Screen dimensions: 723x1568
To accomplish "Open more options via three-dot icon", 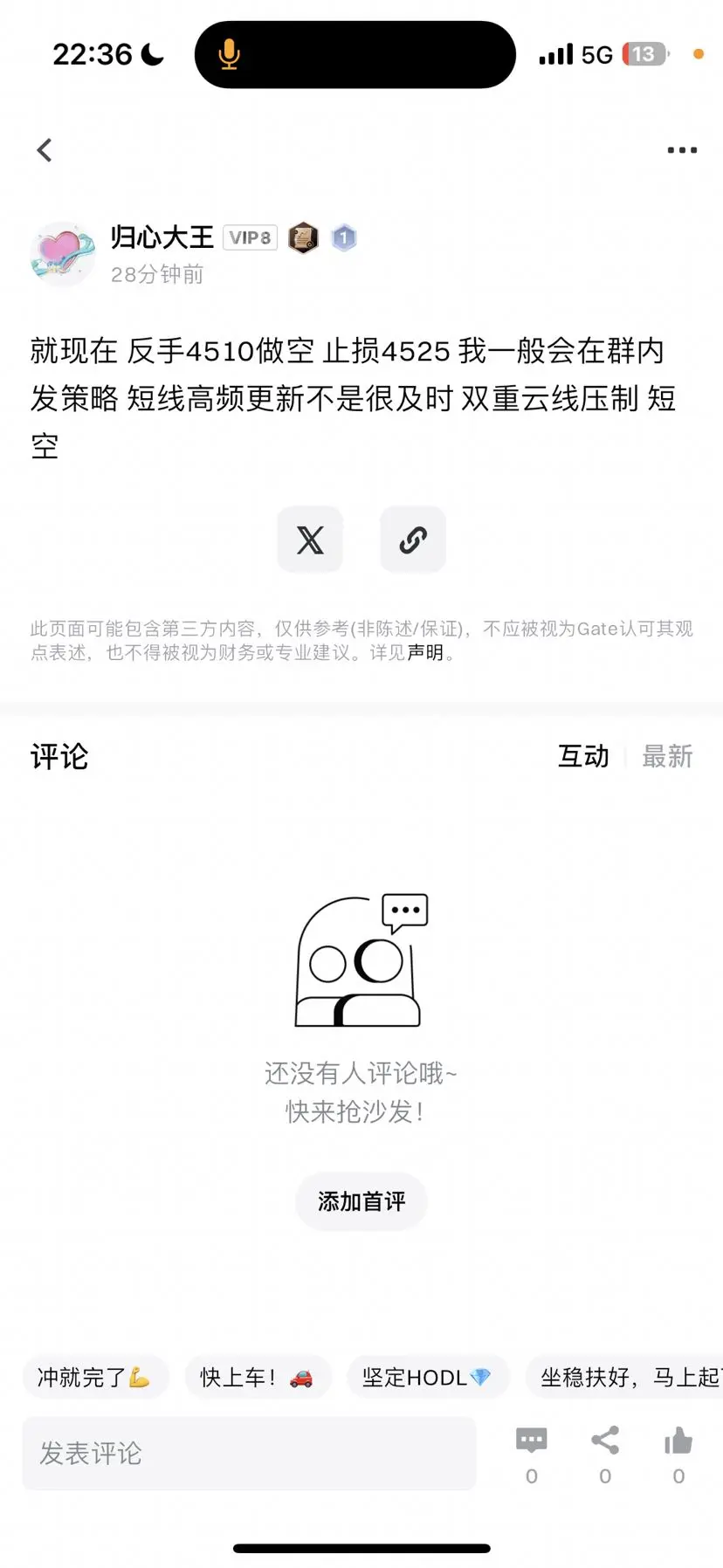I will coord(680,149).
